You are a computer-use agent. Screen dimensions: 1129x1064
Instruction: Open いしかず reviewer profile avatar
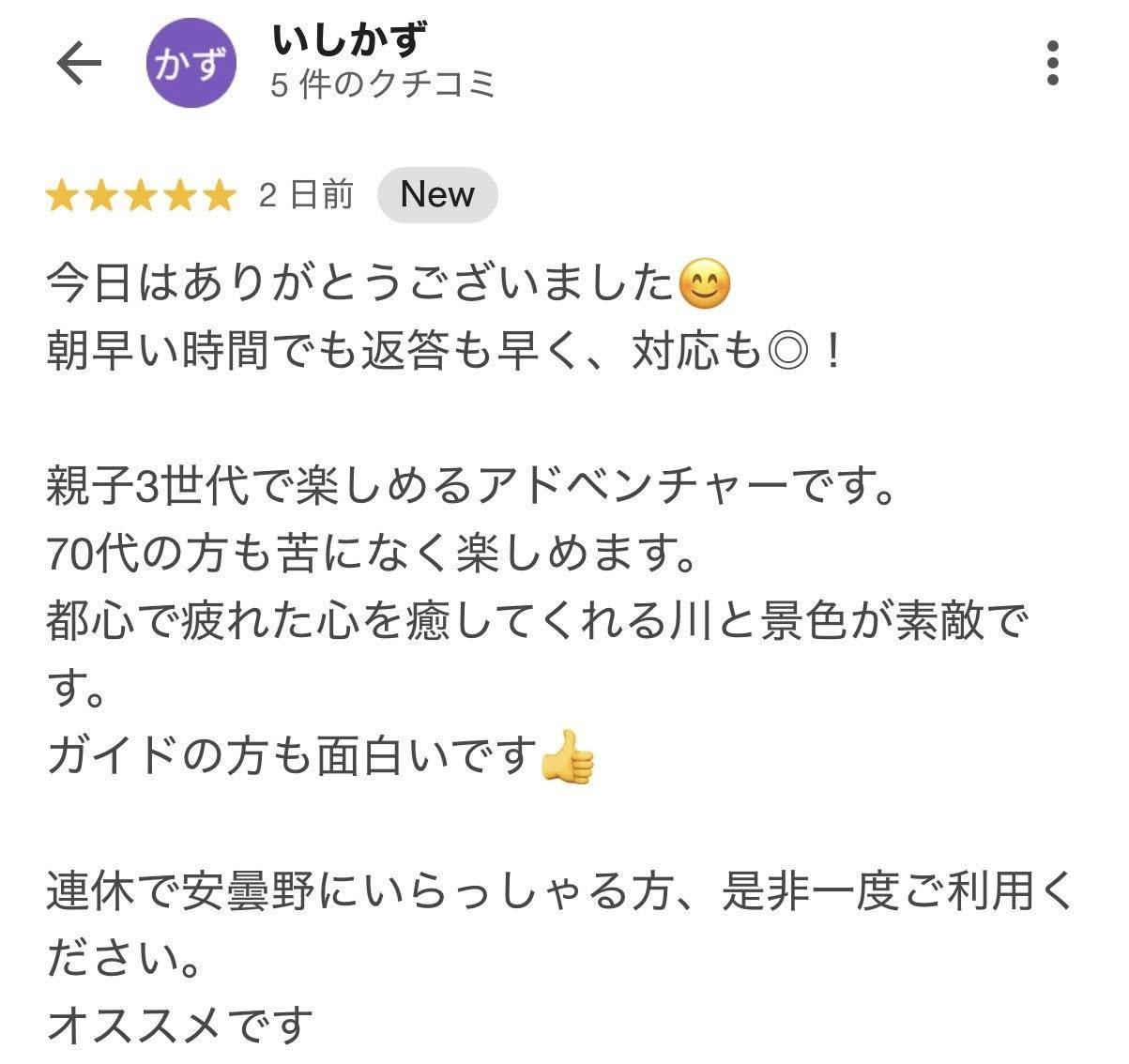tap(192, 64)
